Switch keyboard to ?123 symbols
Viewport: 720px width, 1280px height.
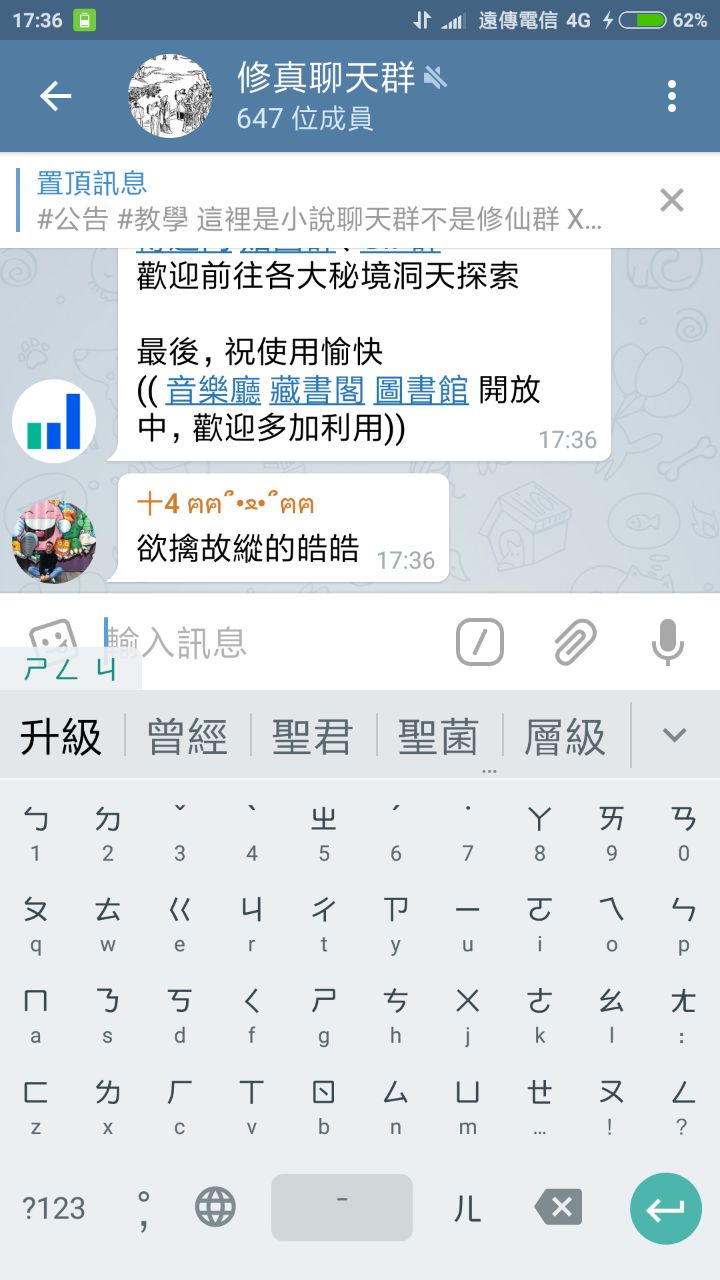click(x=53, y=1207)
